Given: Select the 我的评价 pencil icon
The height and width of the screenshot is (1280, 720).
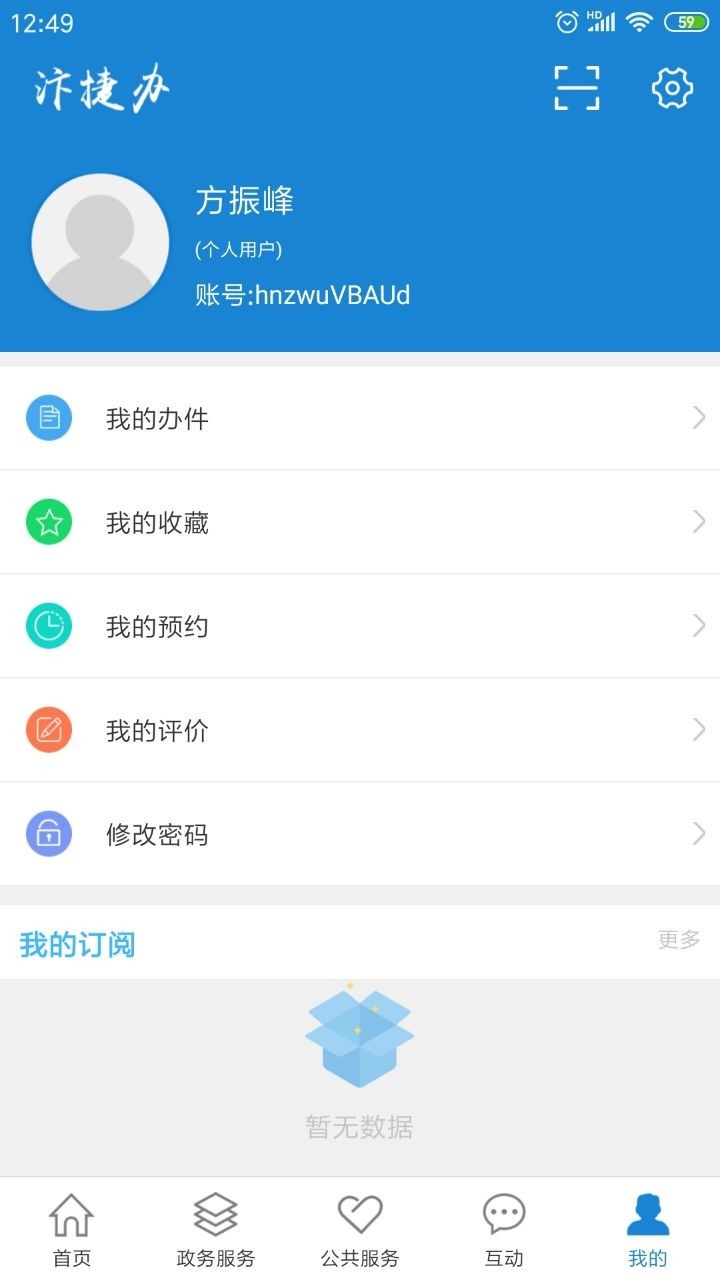Looking at the screenshot, I should [x=48, y=730].
